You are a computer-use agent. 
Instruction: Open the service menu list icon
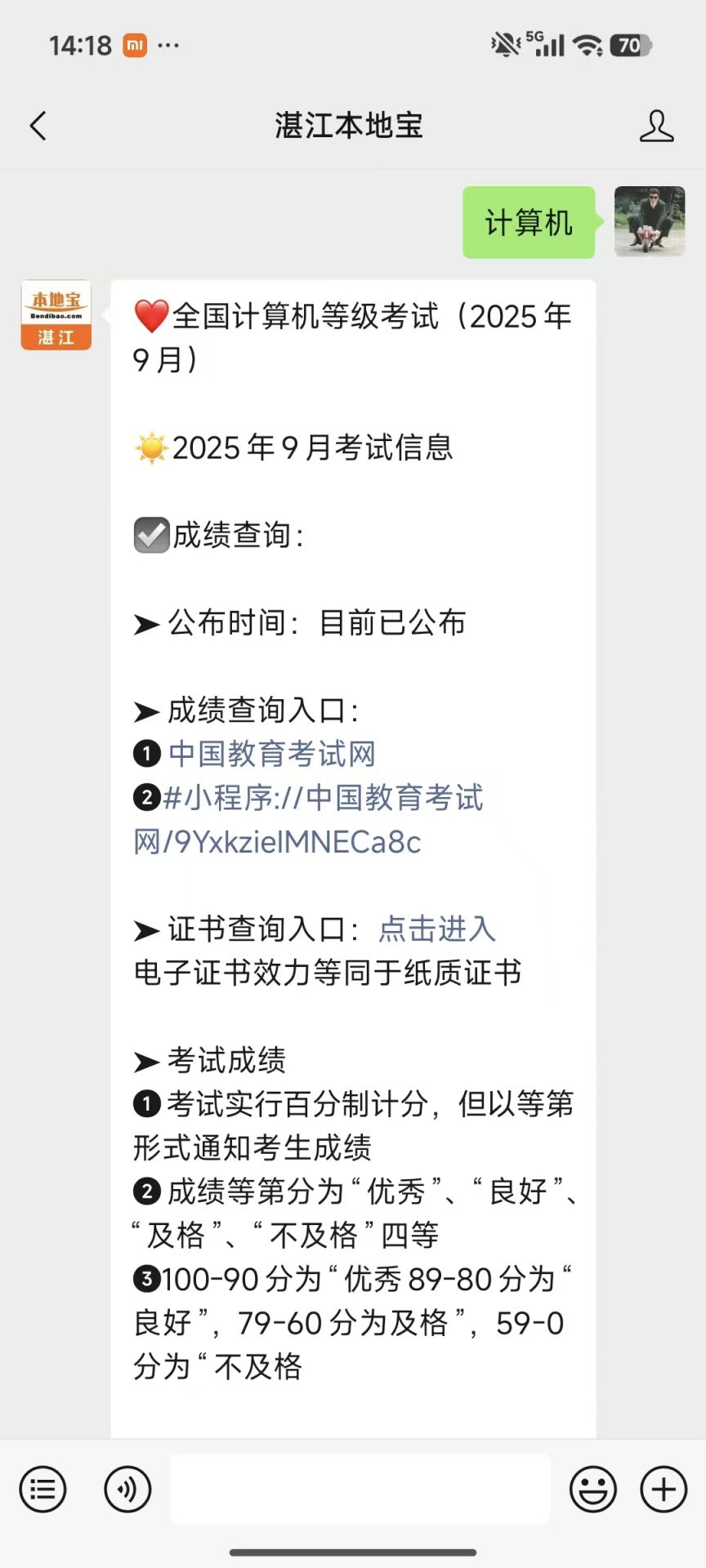pyautogui.click(x=42, y=1489)
